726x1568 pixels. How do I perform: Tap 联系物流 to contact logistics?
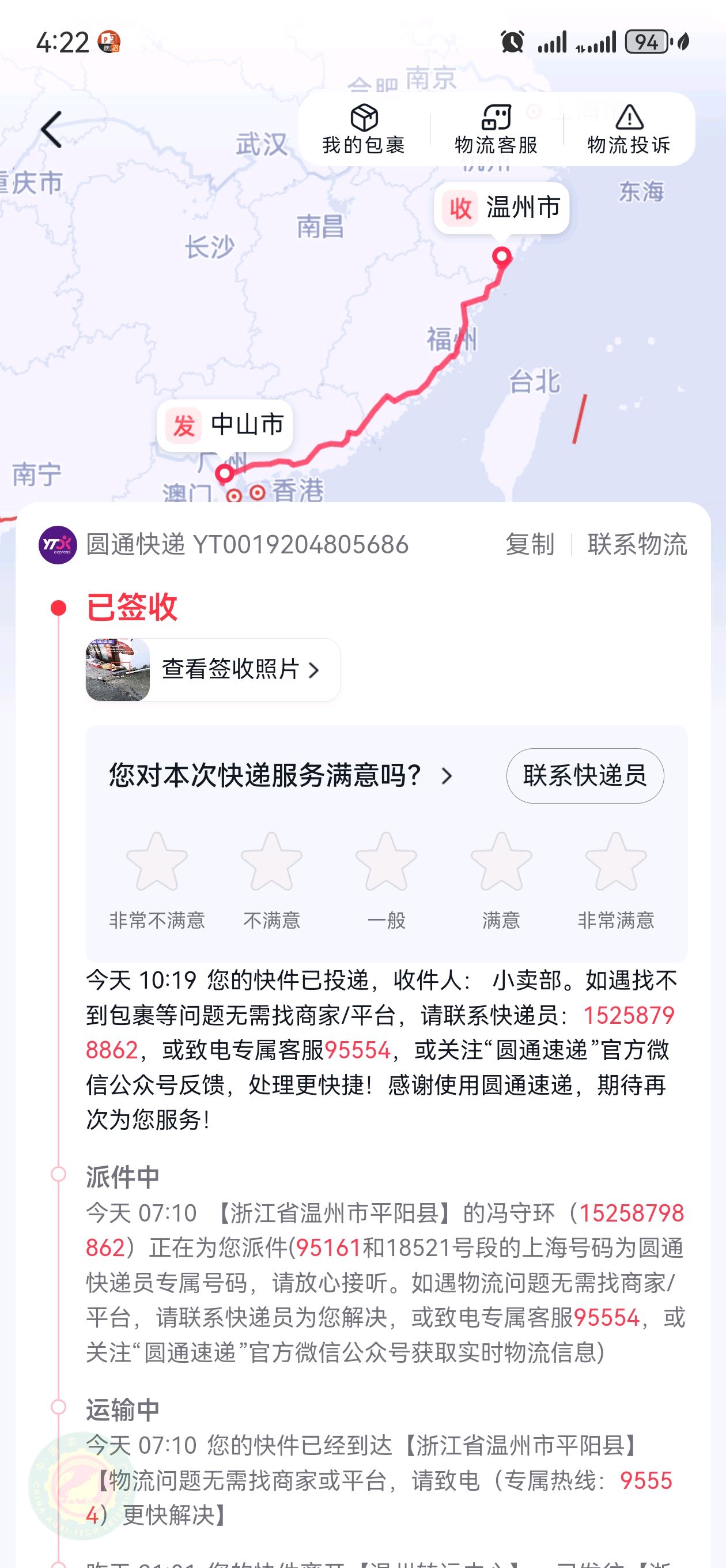(x=637, y=544)
